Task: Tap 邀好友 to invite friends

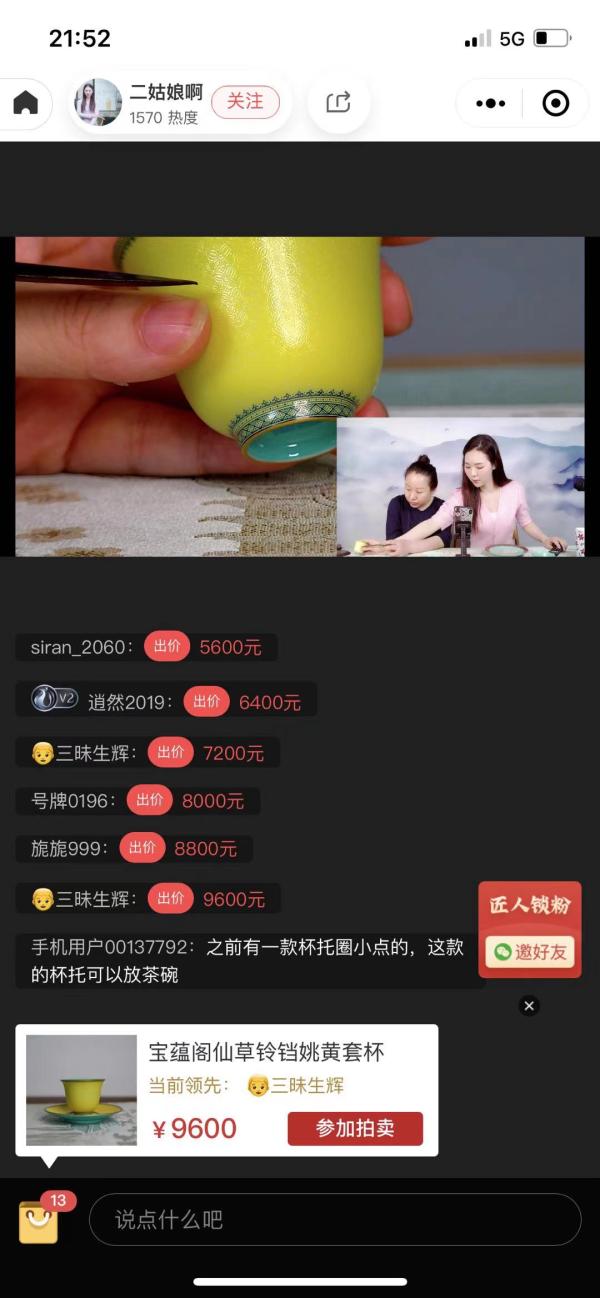Action: (x=530, y=952)
